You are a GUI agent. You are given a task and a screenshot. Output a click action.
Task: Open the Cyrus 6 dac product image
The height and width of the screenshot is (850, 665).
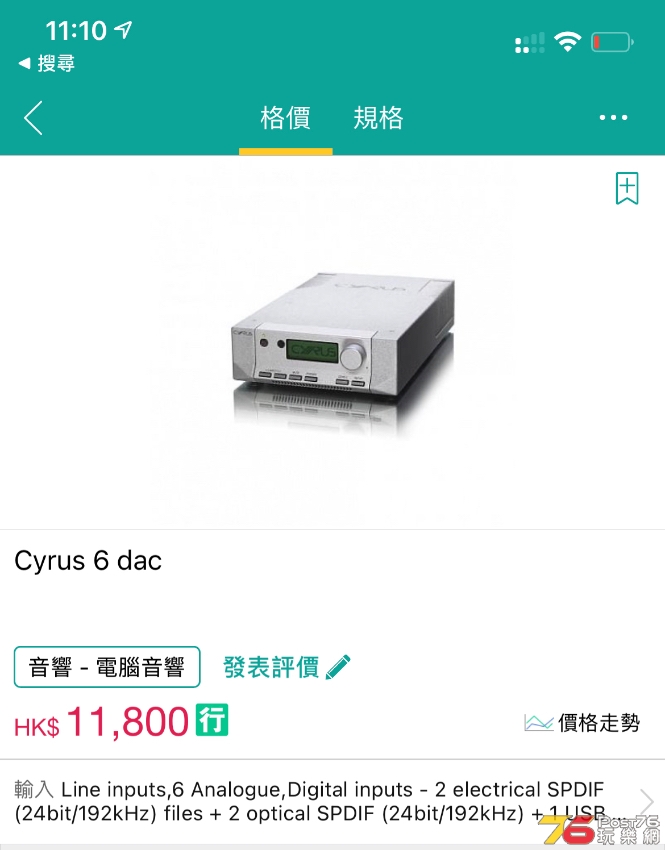[333, 340]
